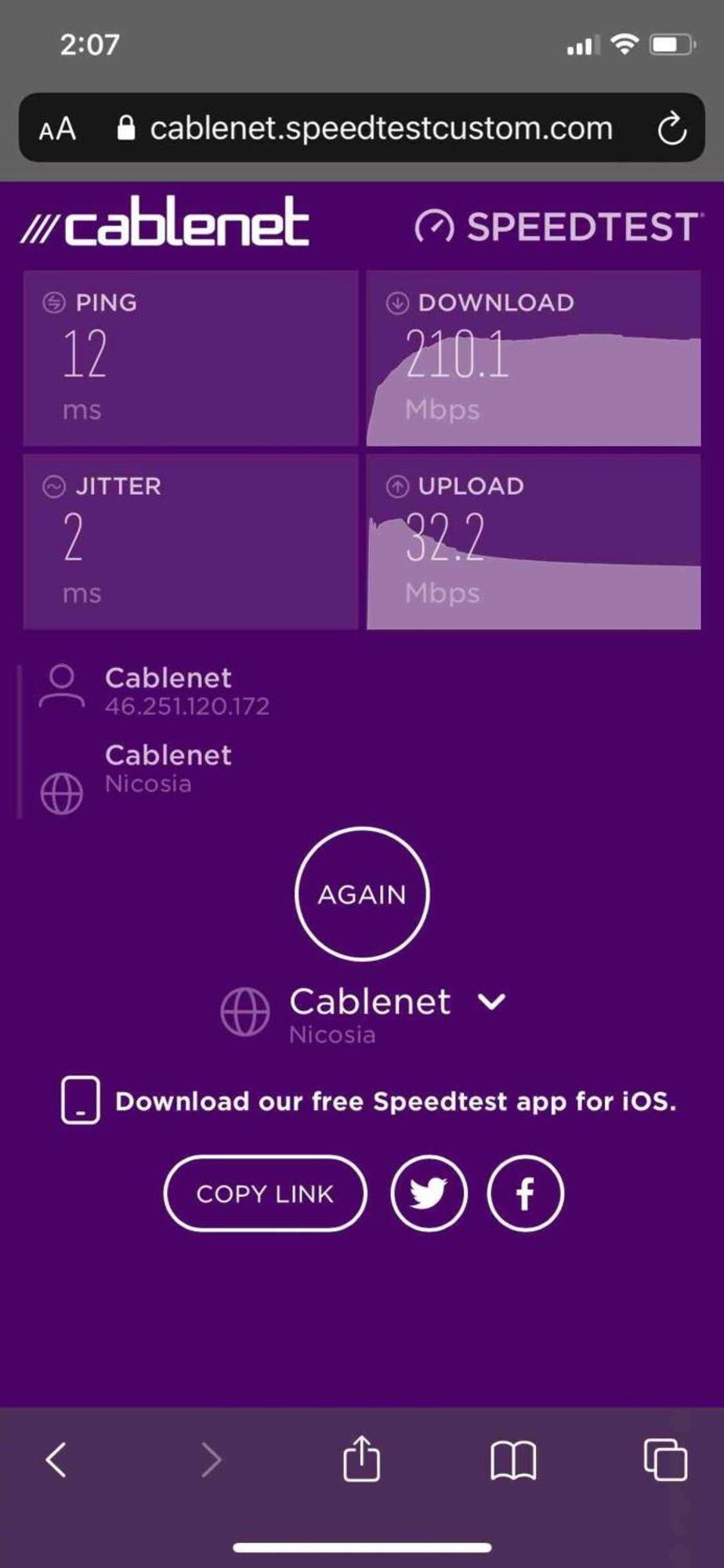724x1568 pixels.
Task: Show open tabs overview
Action: tap(665, 1460)
